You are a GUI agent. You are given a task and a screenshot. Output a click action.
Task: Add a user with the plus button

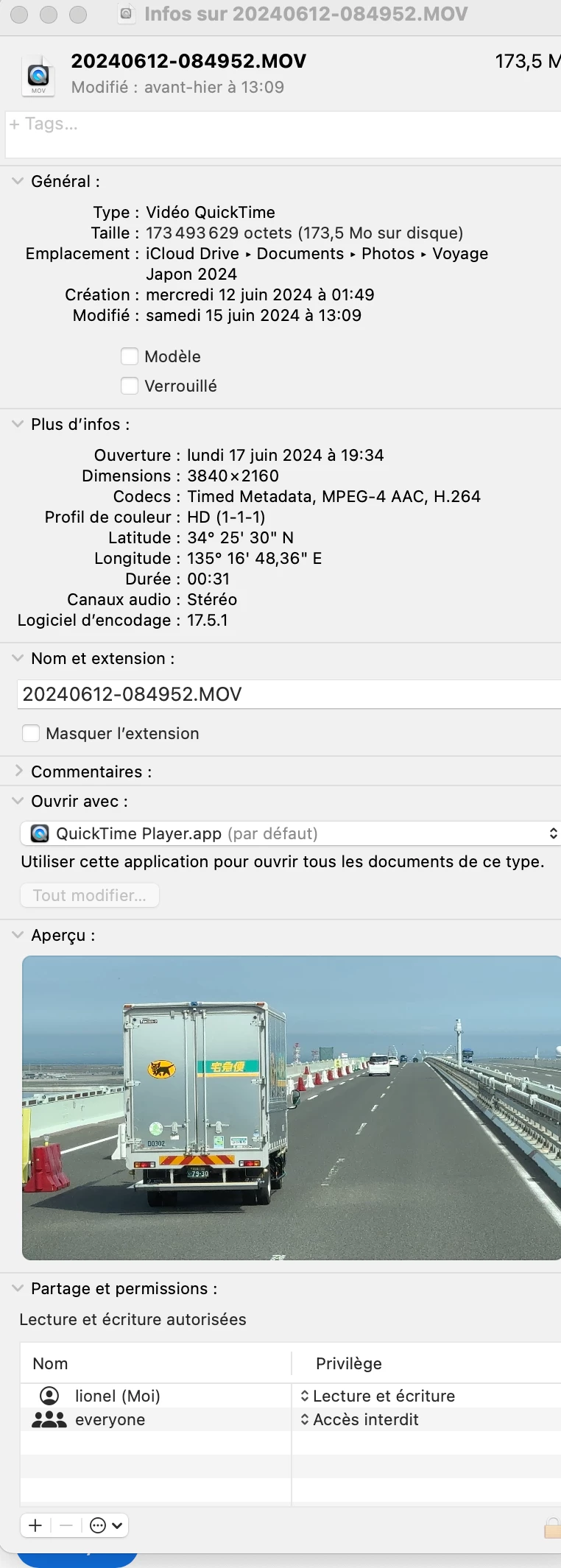coord(35,1525)
